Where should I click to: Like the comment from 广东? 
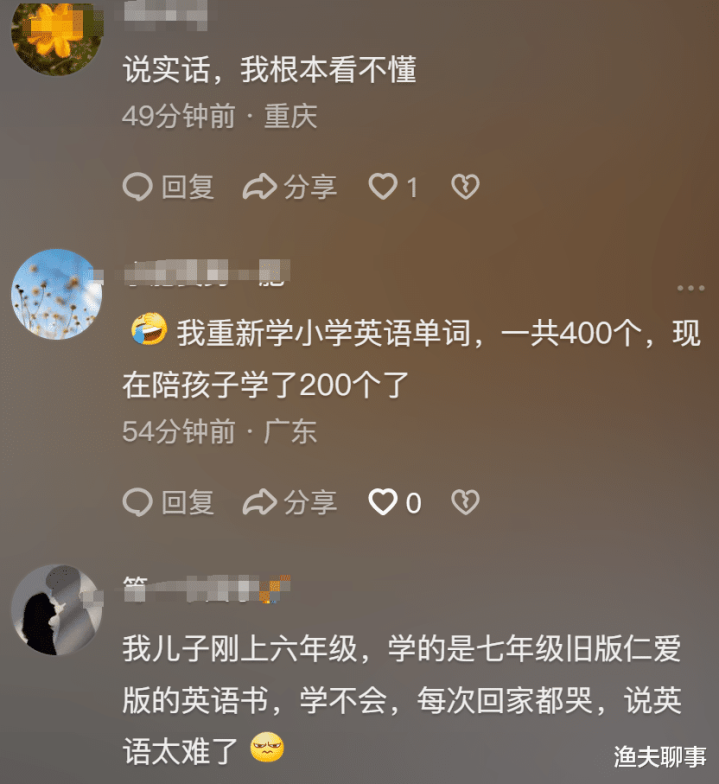click(384, 502)
